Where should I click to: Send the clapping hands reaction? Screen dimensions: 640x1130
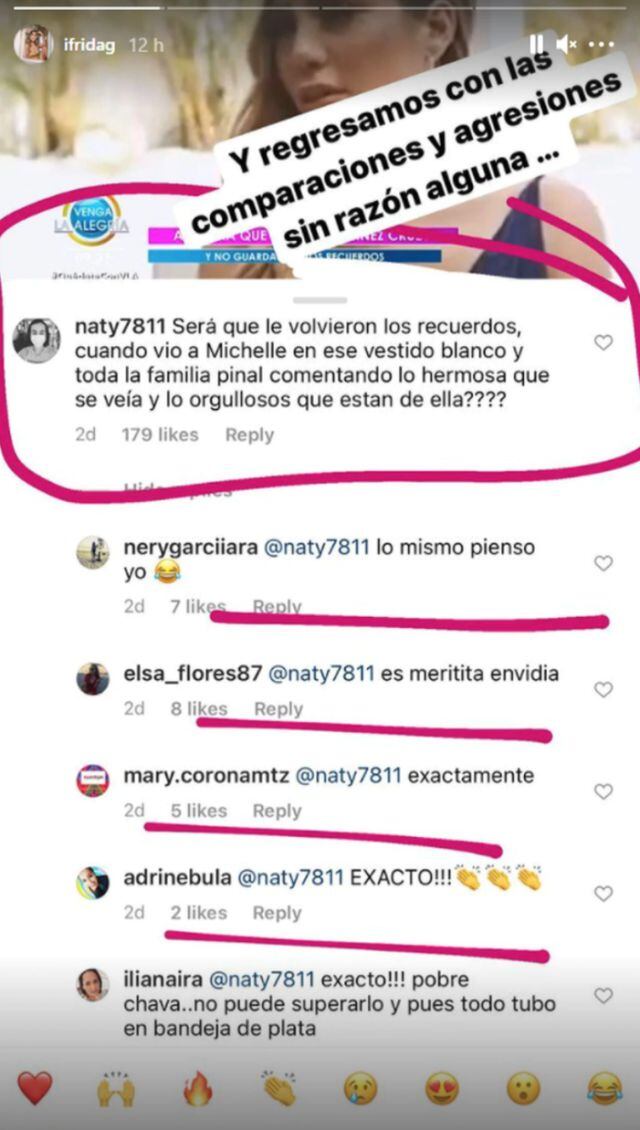(278, 1088)
